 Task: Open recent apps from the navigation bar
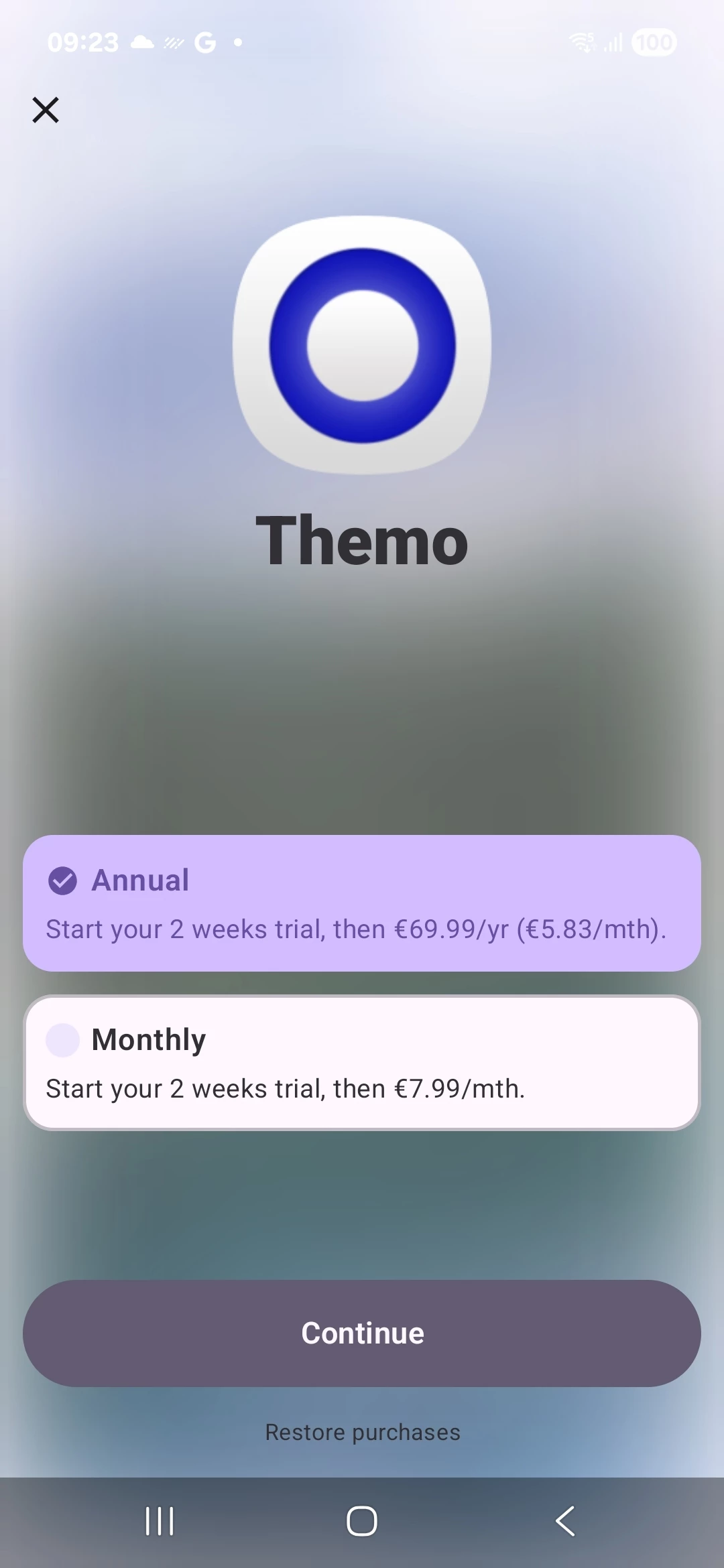(x=160, y=1520)
